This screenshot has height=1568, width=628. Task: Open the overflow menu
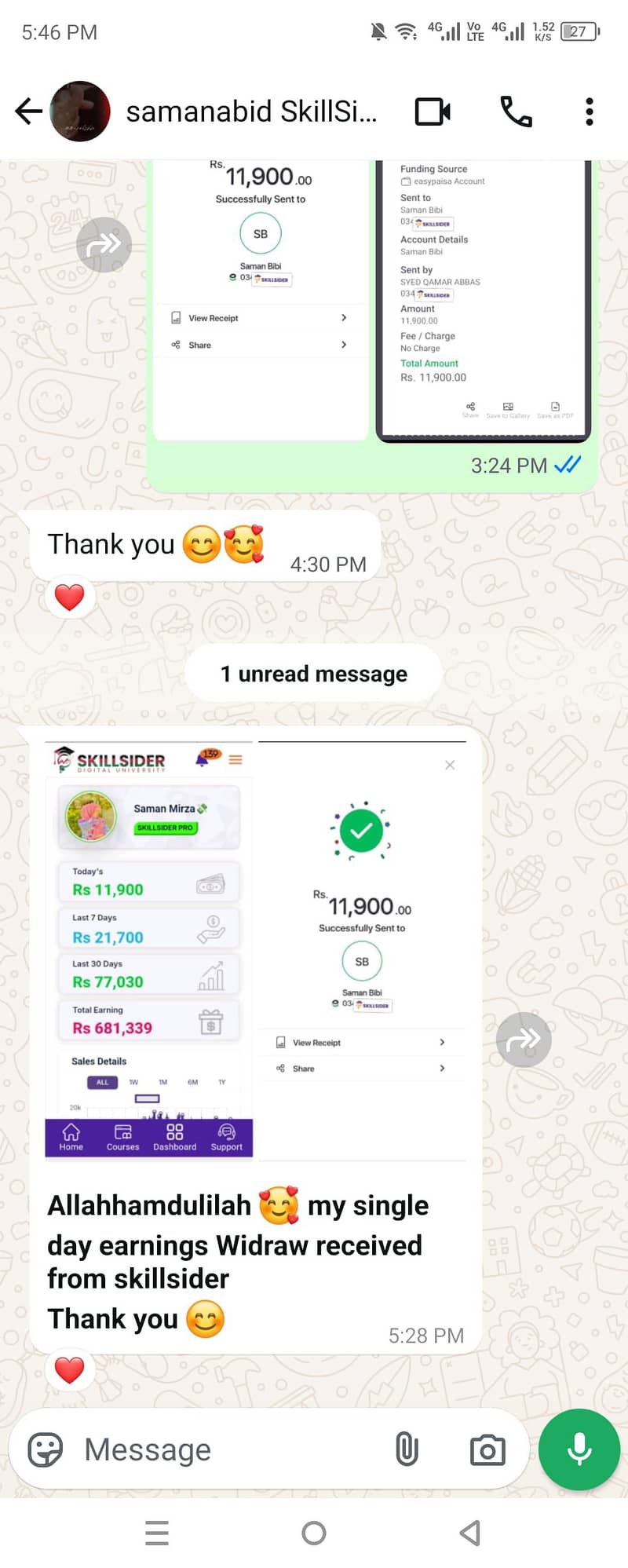589,111
